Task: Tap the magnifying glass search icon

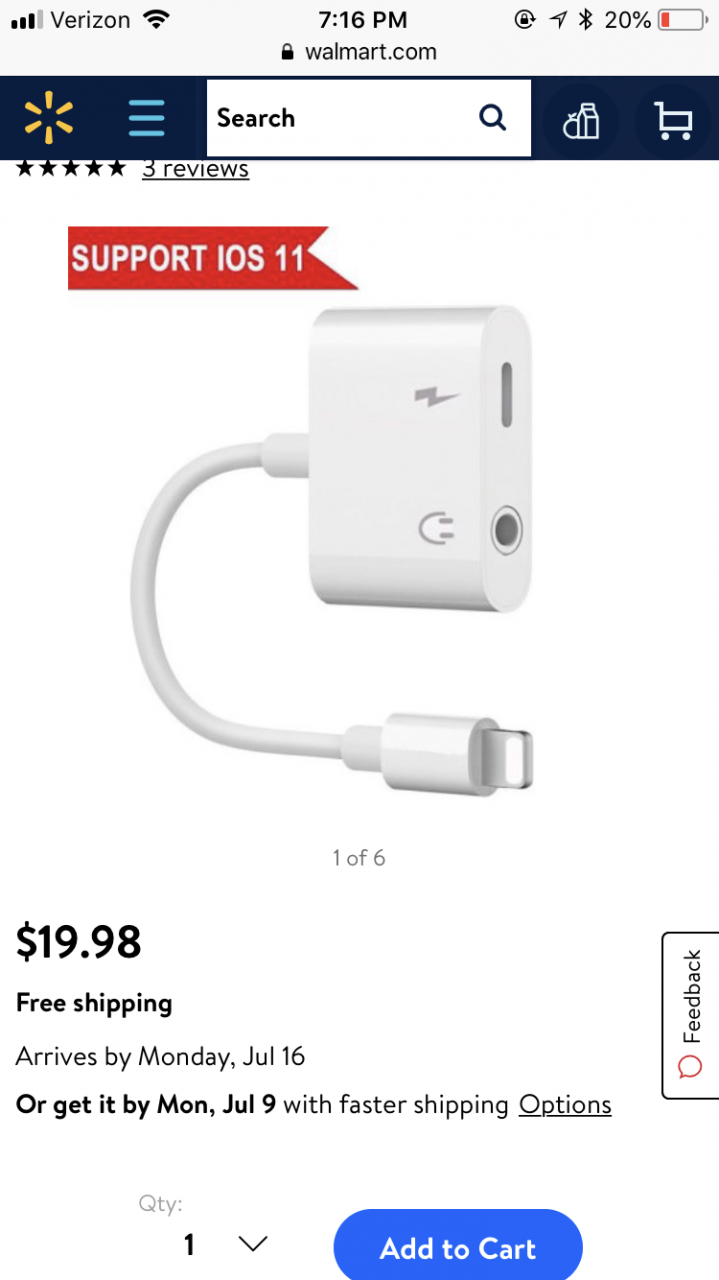Action: pyautogui.click(x=493, y=118)
